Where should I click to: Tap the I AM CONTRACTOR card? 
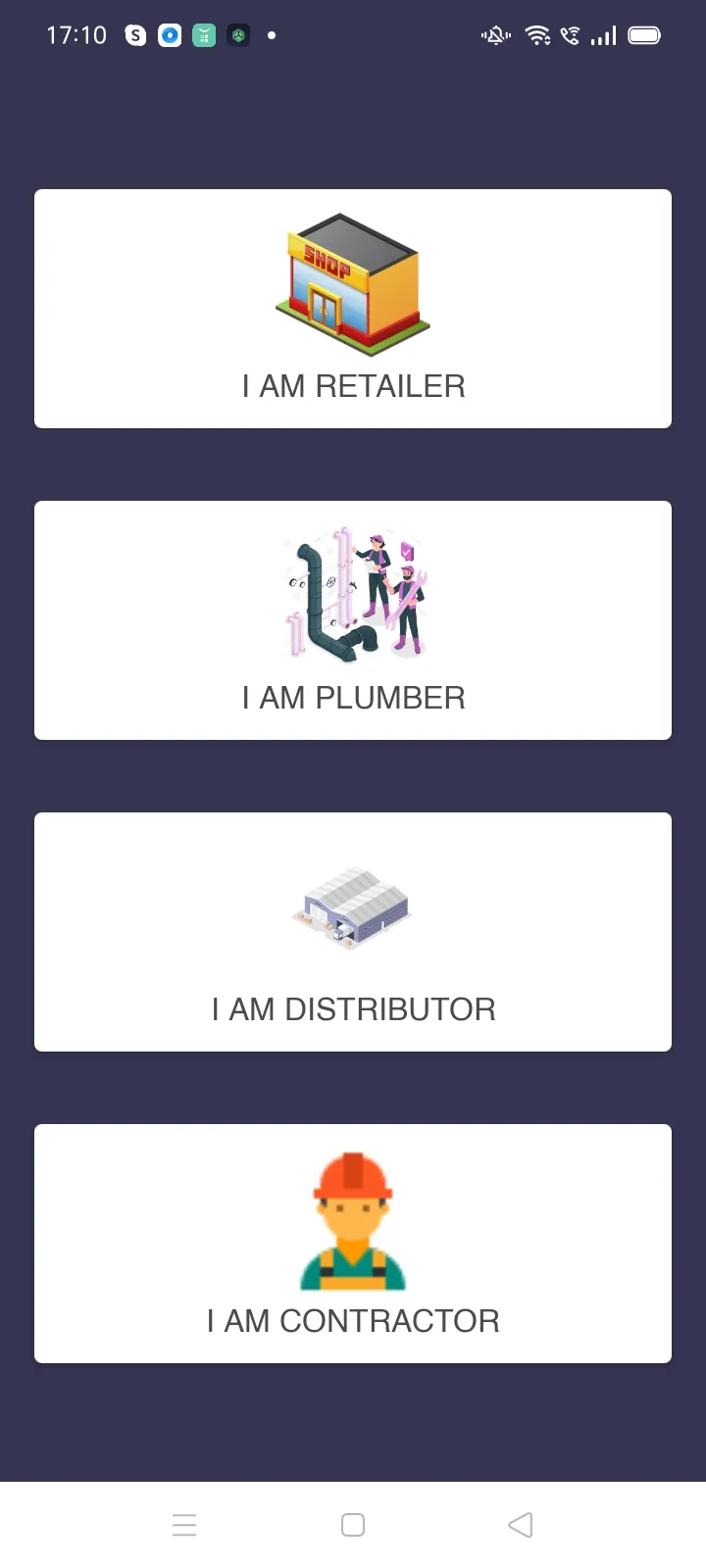click(x=353, y=1244)
